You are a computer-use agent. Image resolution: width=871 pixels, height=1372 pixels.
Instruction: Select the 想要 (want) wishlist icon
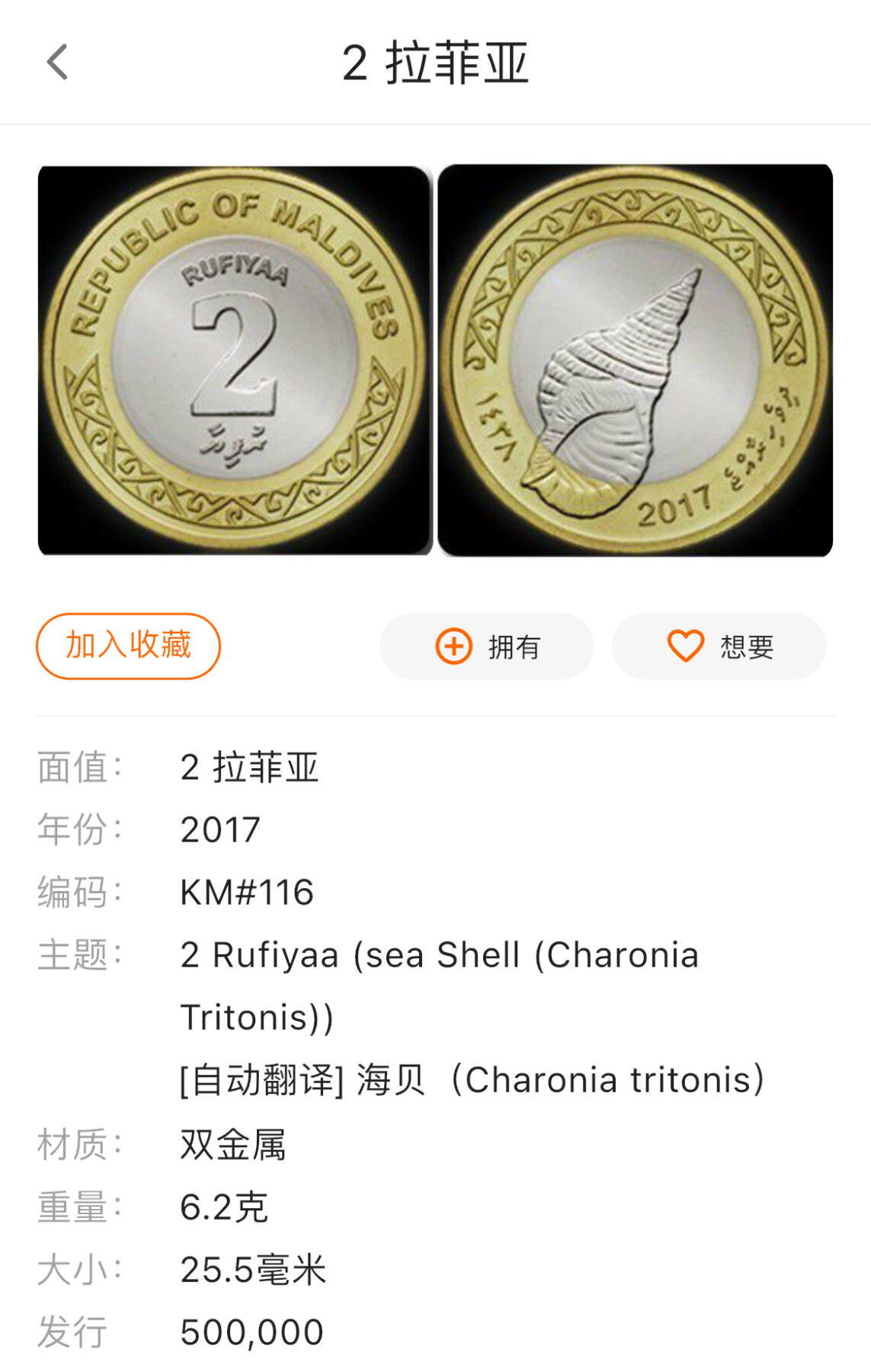[x=685, y=645]
